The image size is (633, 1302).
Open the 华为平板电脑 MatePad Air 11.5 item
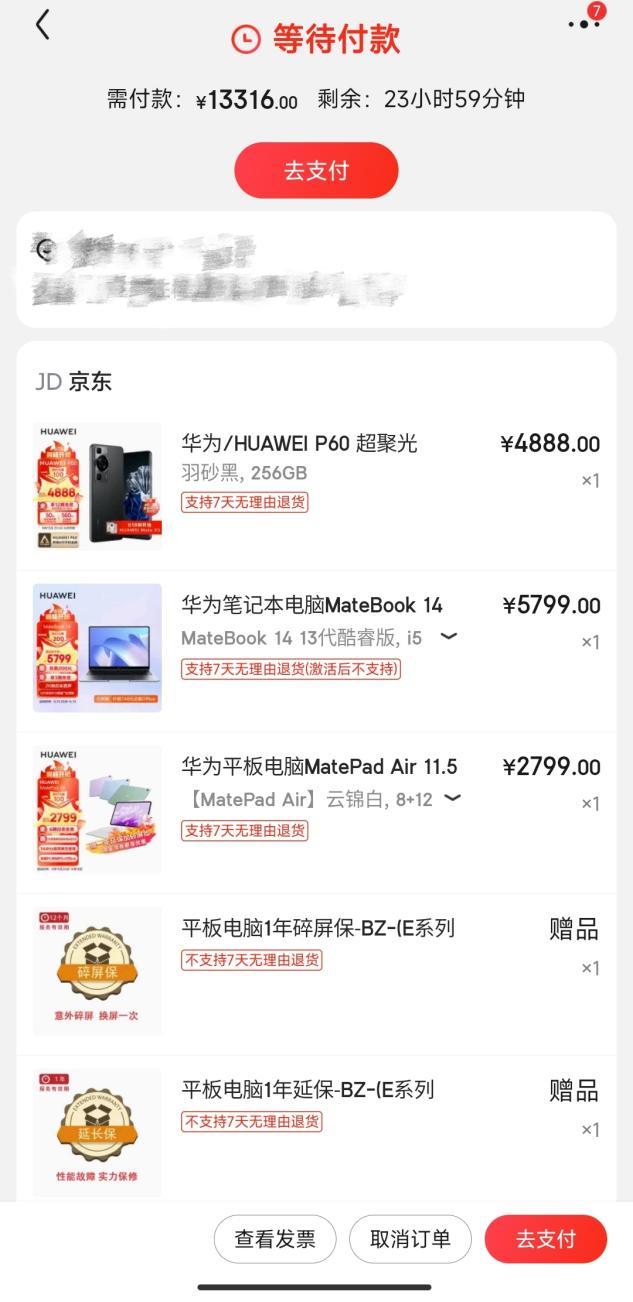(319, 767)
